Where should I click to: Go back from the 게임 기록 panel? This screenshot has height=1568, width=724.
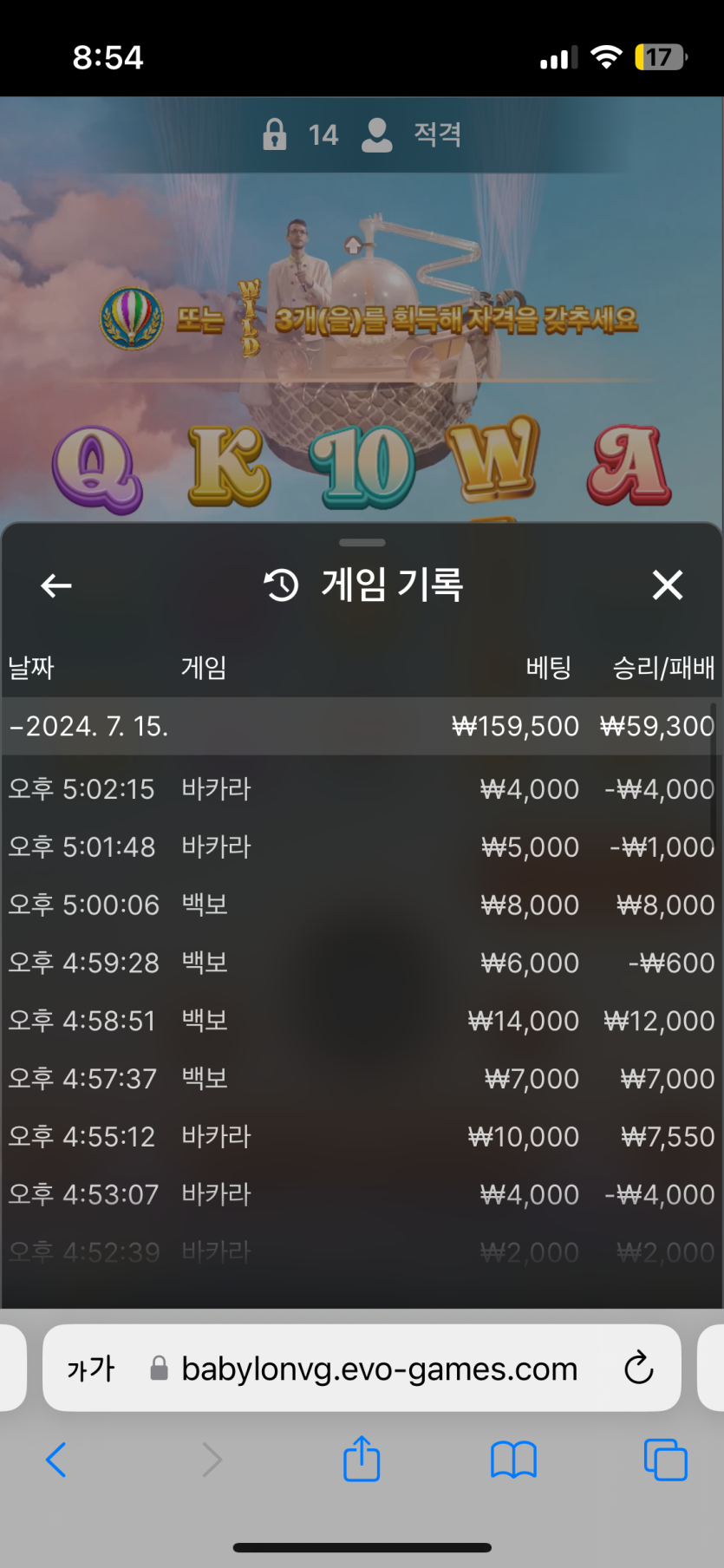click(56, 585)
